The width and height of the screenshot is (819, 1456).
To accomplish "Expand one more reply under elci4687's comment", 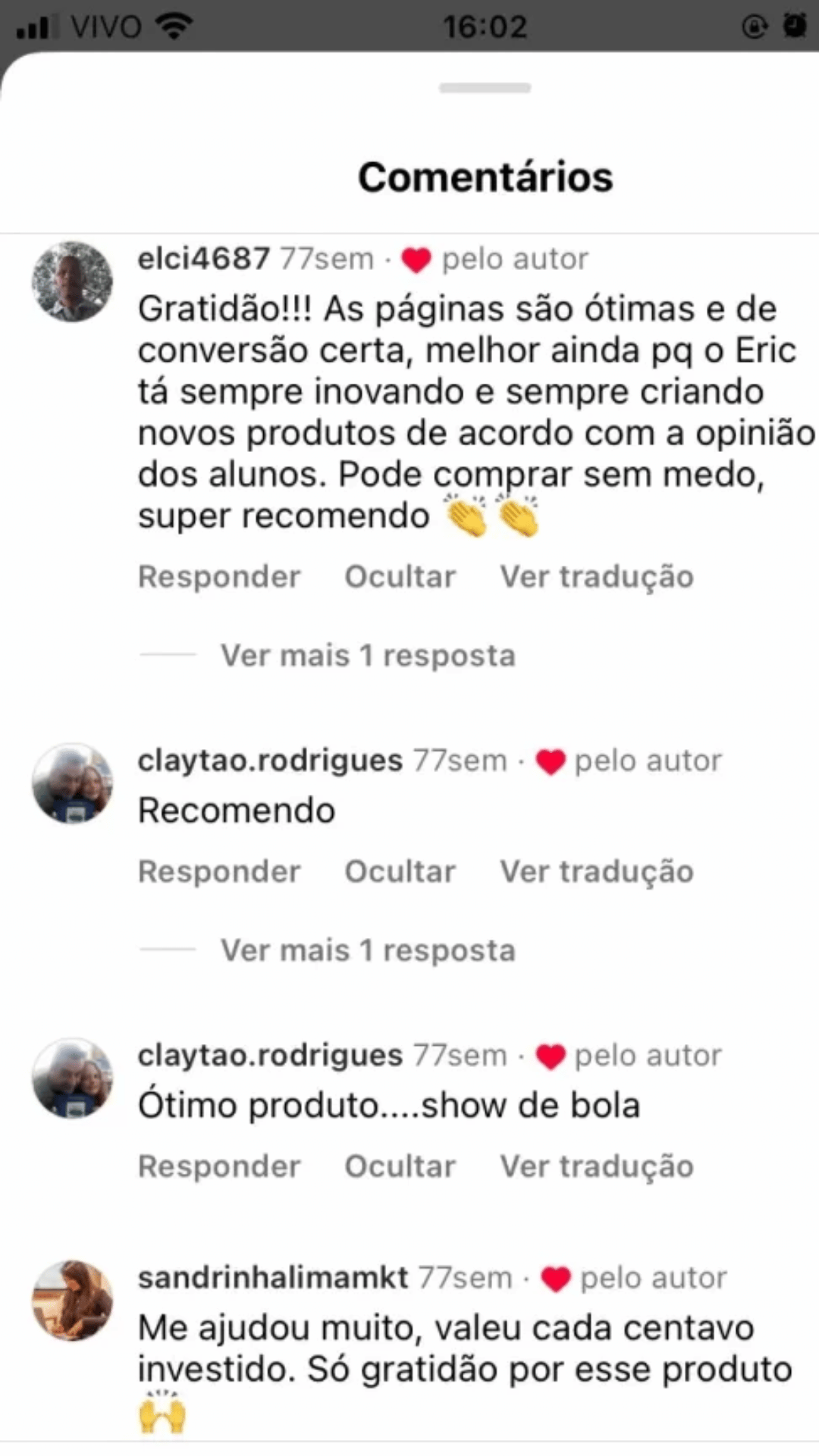I will click(x=367, y=656).
